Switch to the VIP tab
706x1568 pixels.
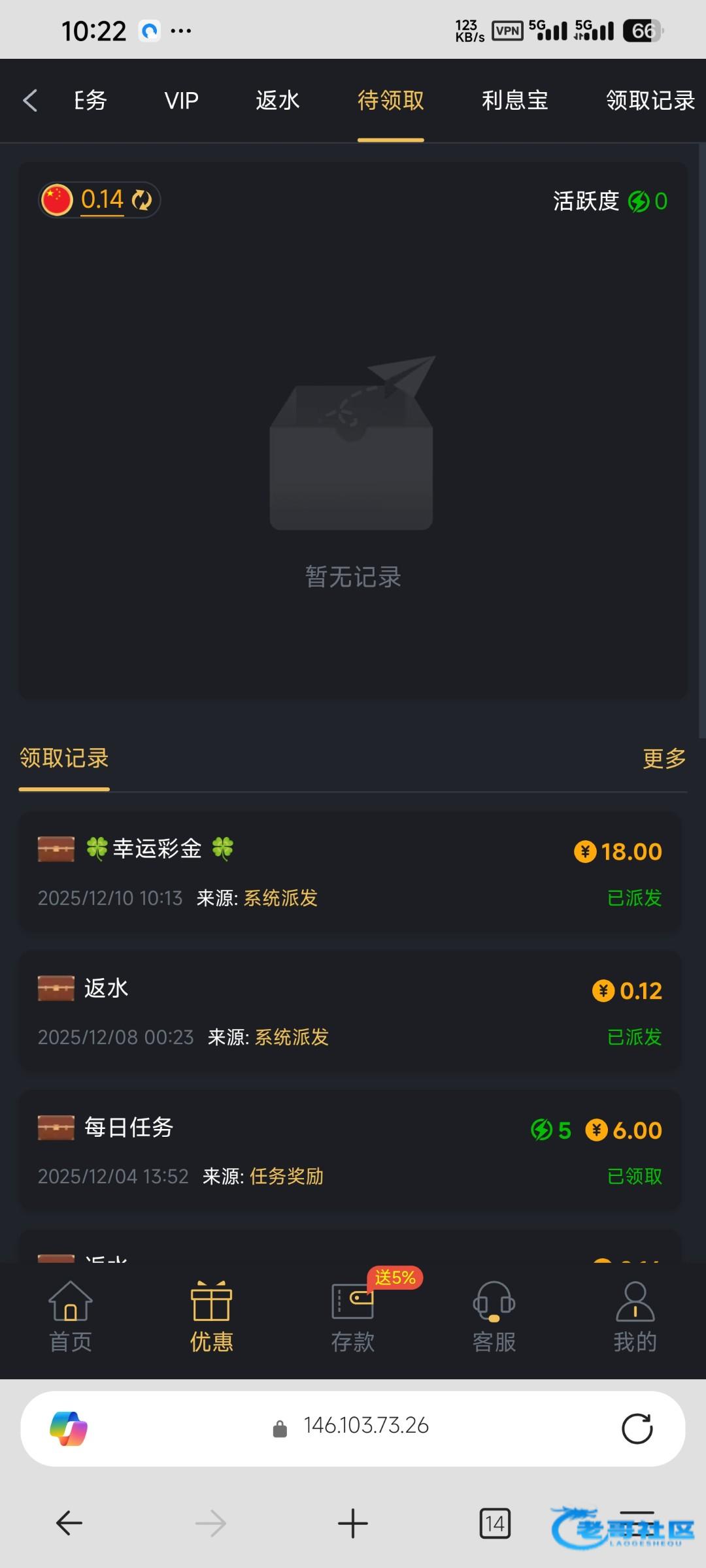(x=181, y=101)
